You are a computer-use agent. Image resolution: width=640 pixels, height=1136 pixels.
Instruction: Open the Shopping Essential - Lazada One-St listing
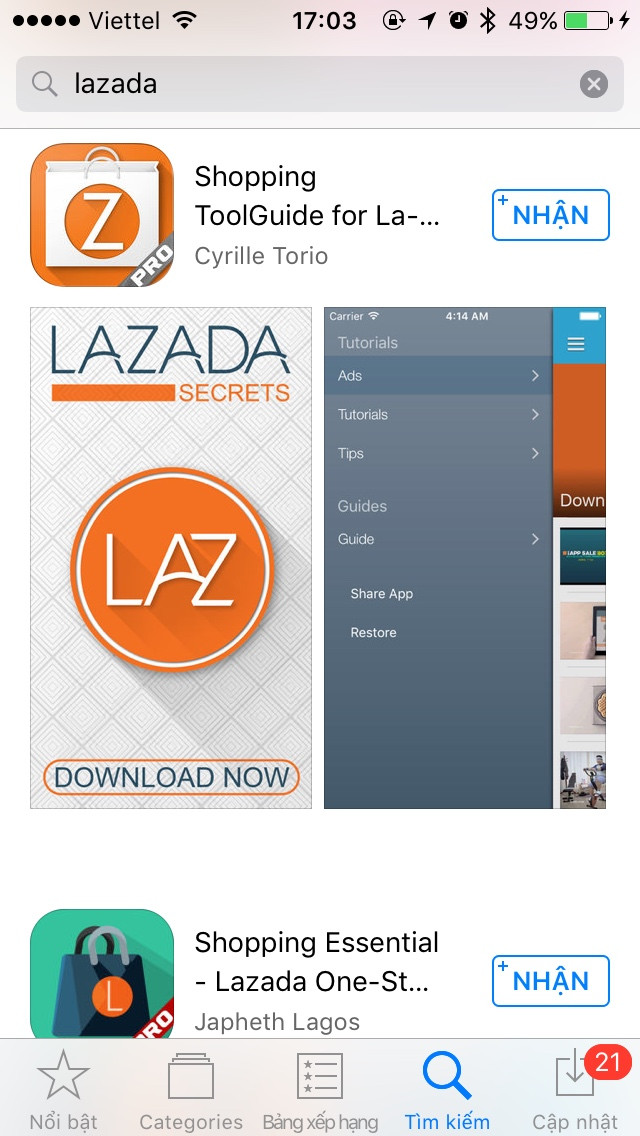click(x=316, y=980)
